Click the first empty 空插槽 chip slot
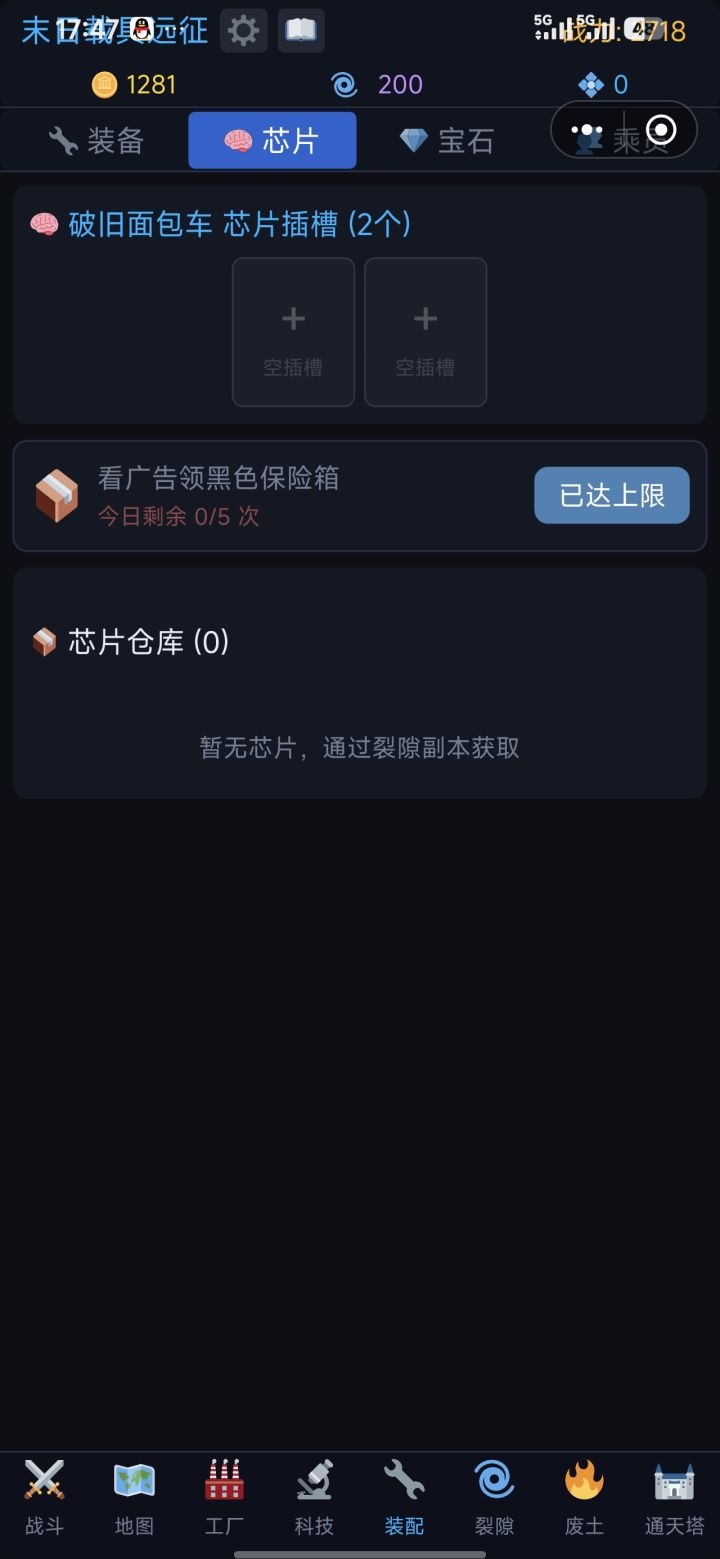The height and width of the screenshot is (1559, 720). click(x=292, y=332)
